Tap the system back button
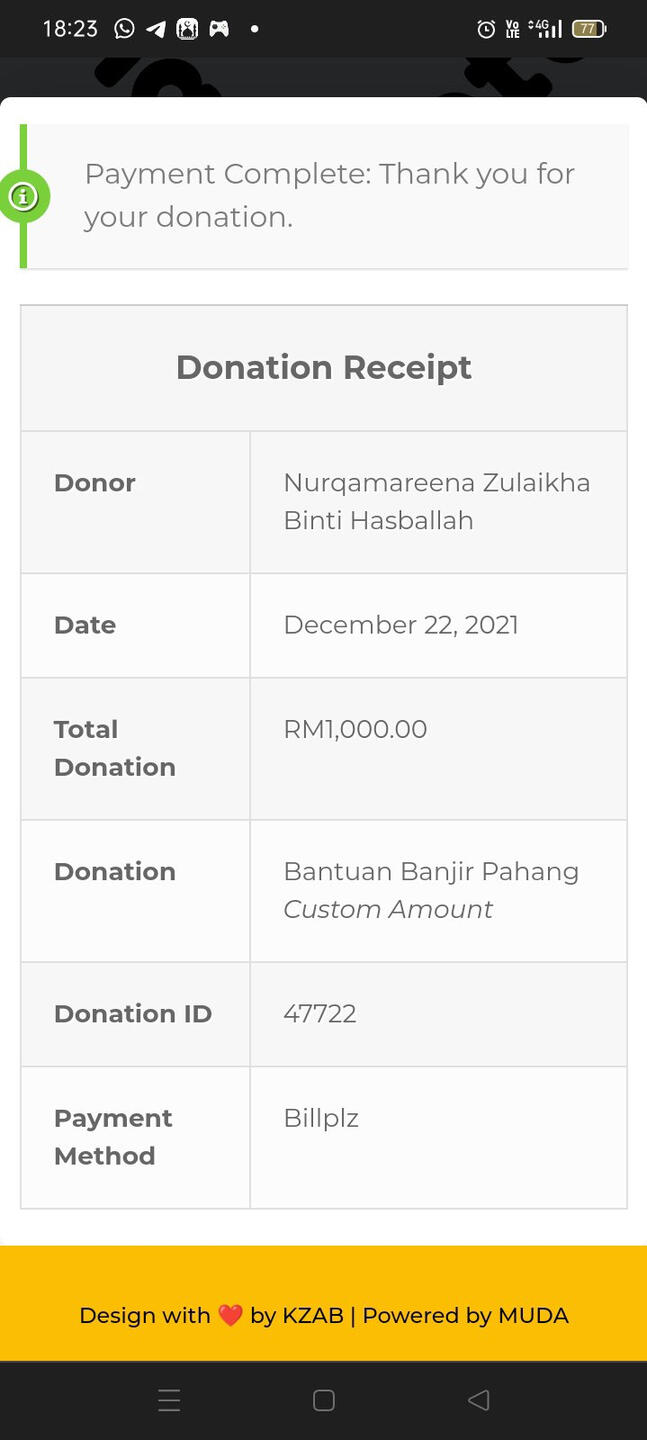The width and height of the screenshot is (647, 1440). tap(479, 1400)
